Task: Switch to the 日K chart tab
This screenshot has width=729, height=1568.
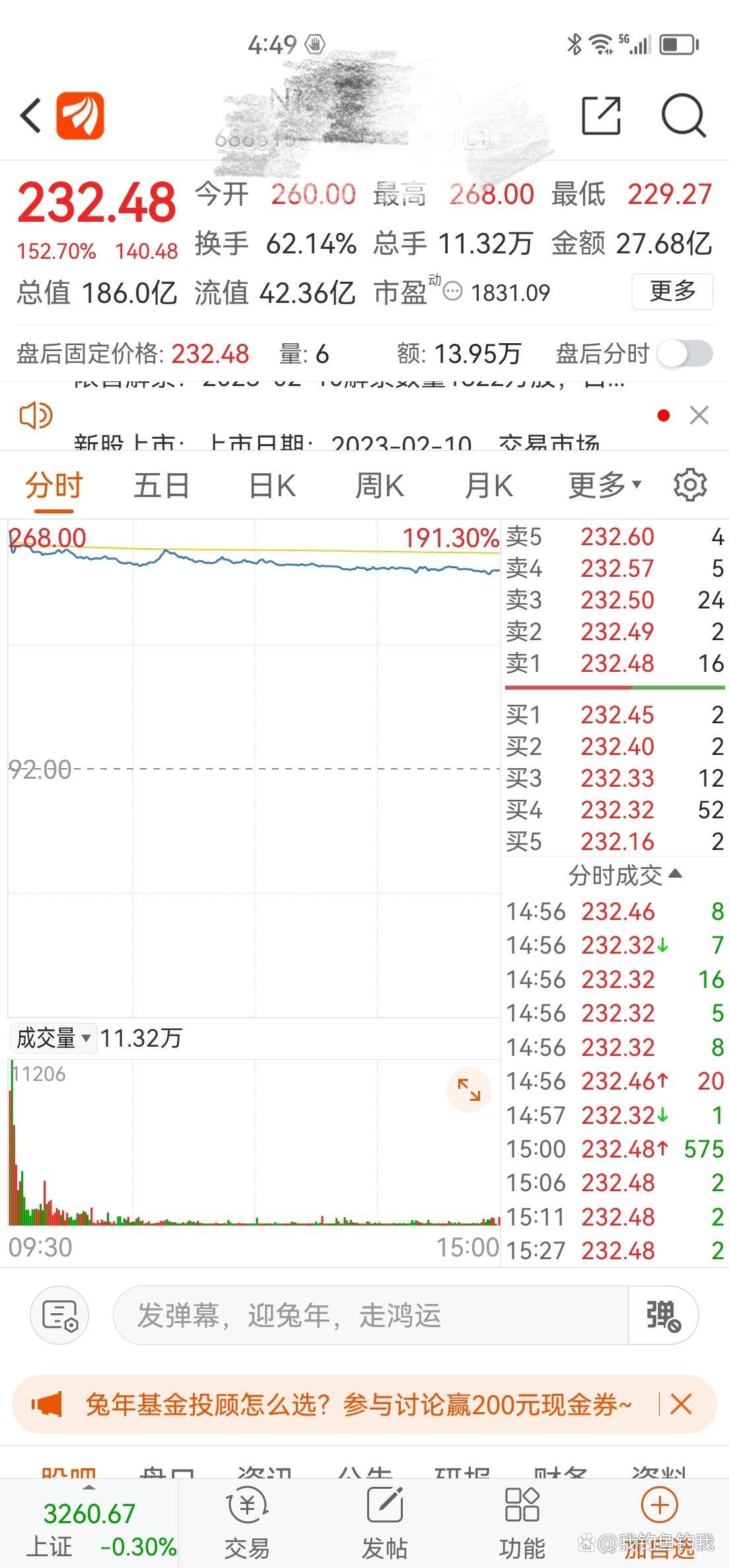Action: point(272,486)
